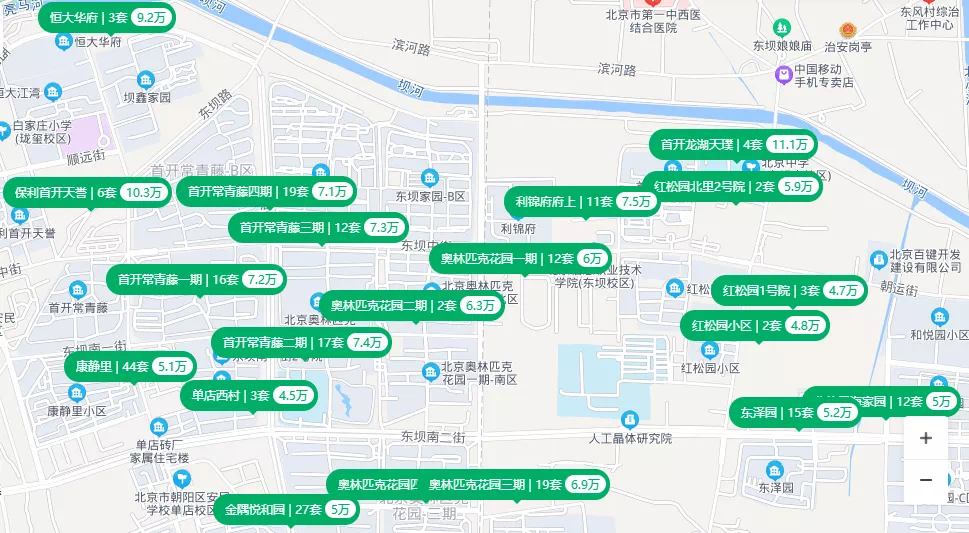
Task: View the 康静里 44套 listings
Action: click(x=131, y=366)
